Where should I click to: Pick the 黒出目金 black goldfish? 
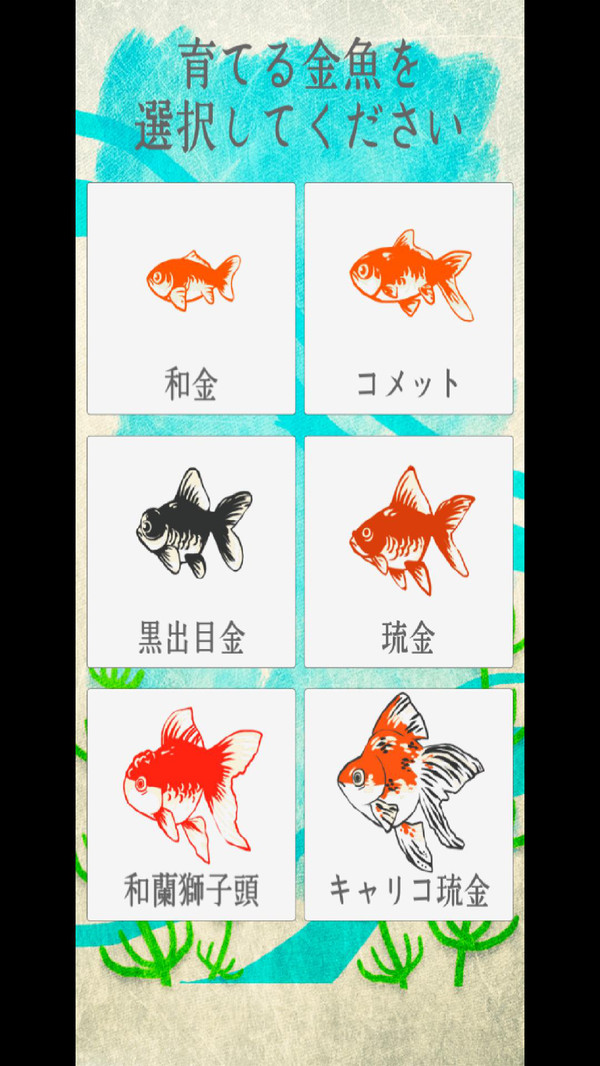pyautogui.click(x=191, y=551)
